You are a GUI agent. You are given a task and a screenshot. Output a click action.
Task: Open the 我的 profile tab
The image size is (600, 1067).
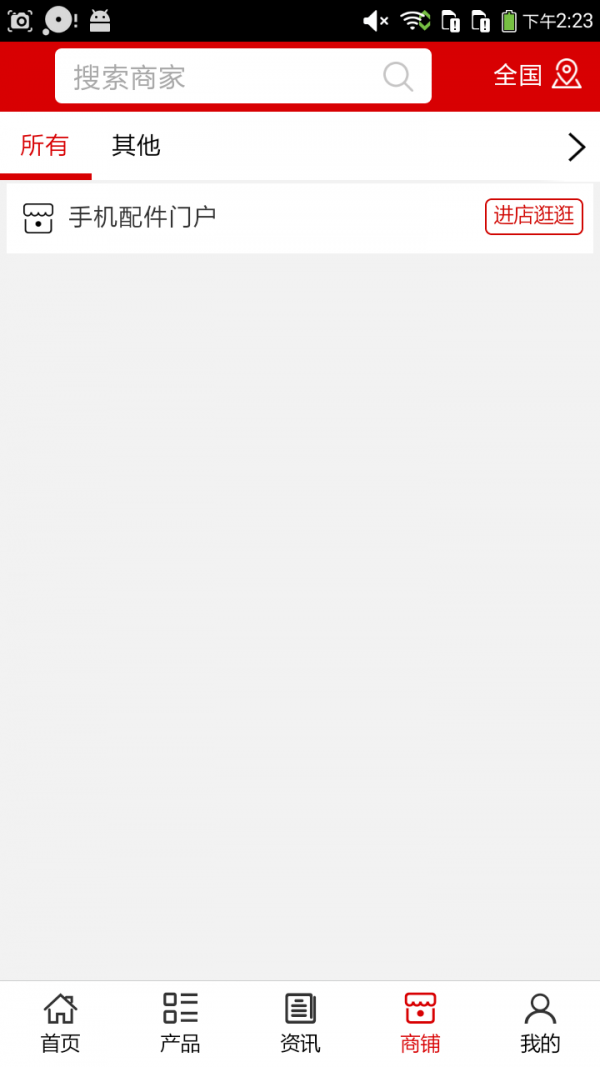(540, 1023)
